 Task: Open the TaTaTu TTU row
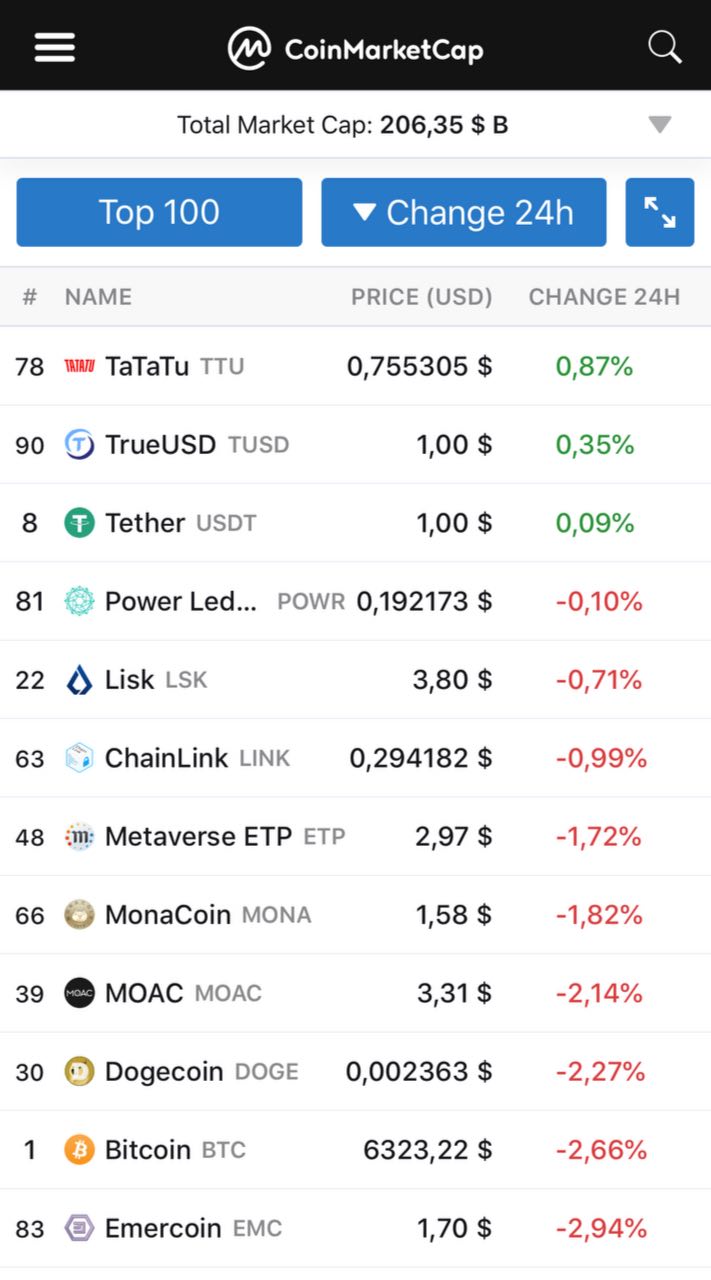click(355, 366)
